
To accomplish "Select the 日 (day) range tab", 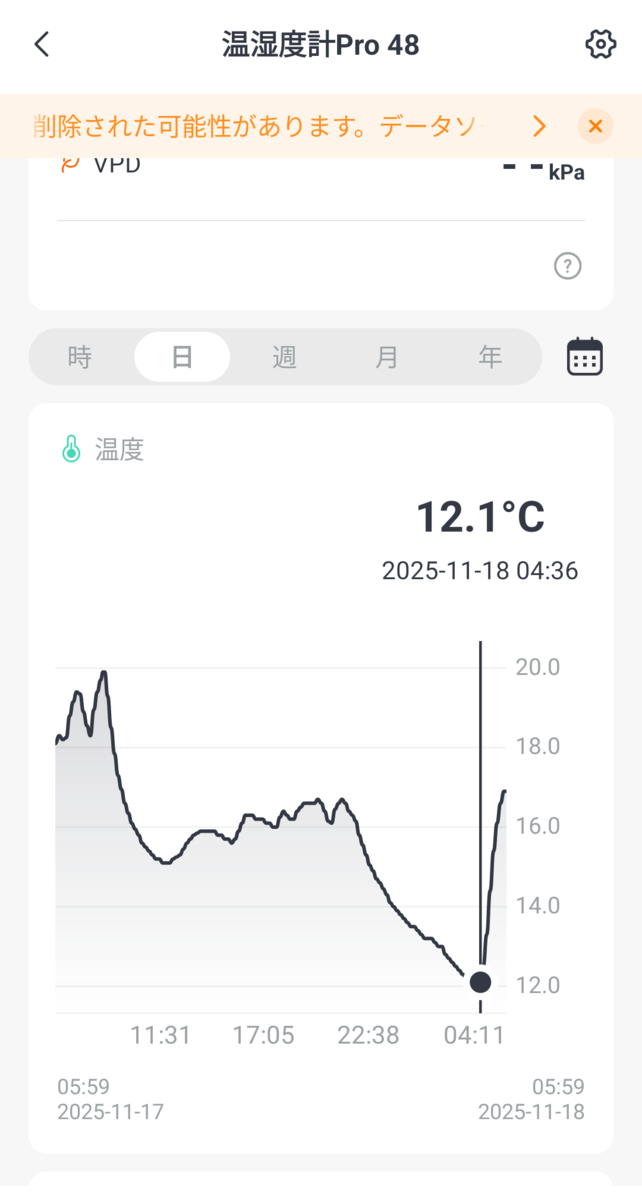I will [182, 357].
